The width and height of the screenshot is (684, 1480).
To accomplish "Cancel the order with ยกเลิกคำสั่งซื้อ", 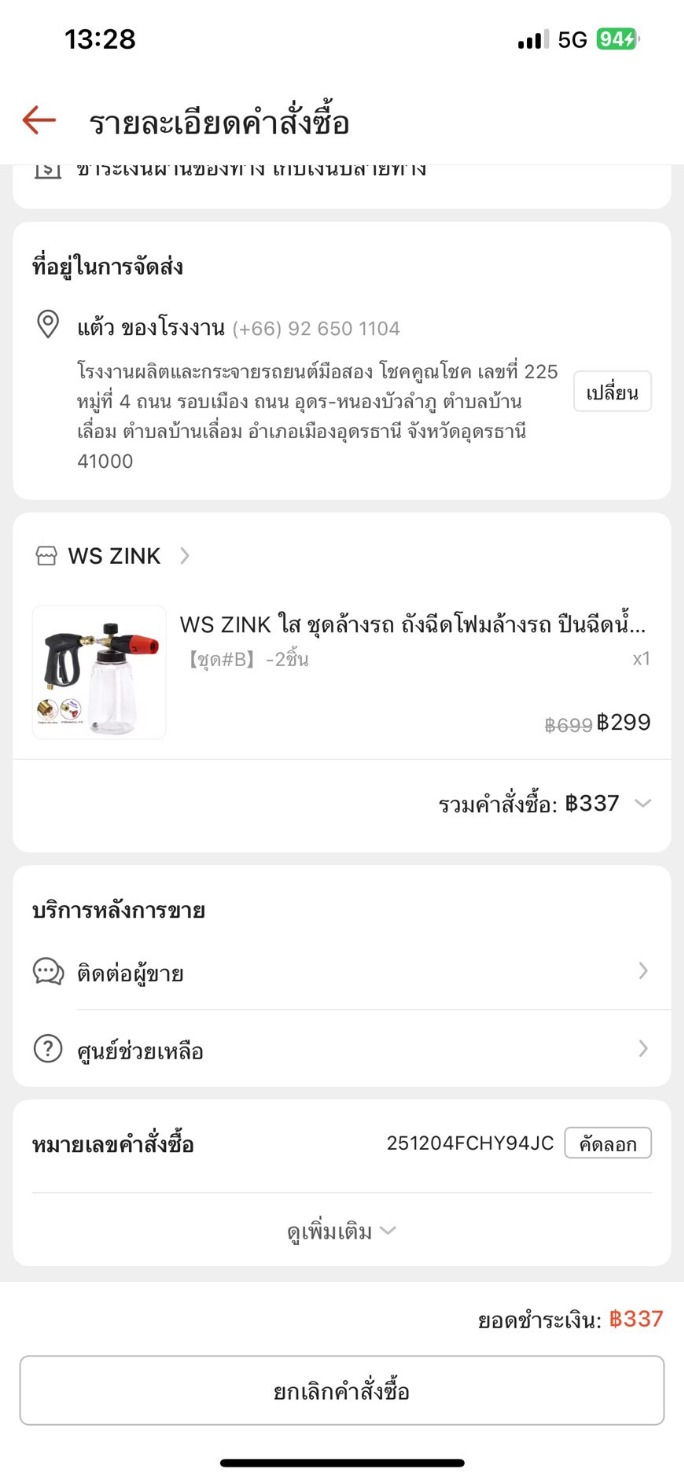I will [x=341, y=1391].
